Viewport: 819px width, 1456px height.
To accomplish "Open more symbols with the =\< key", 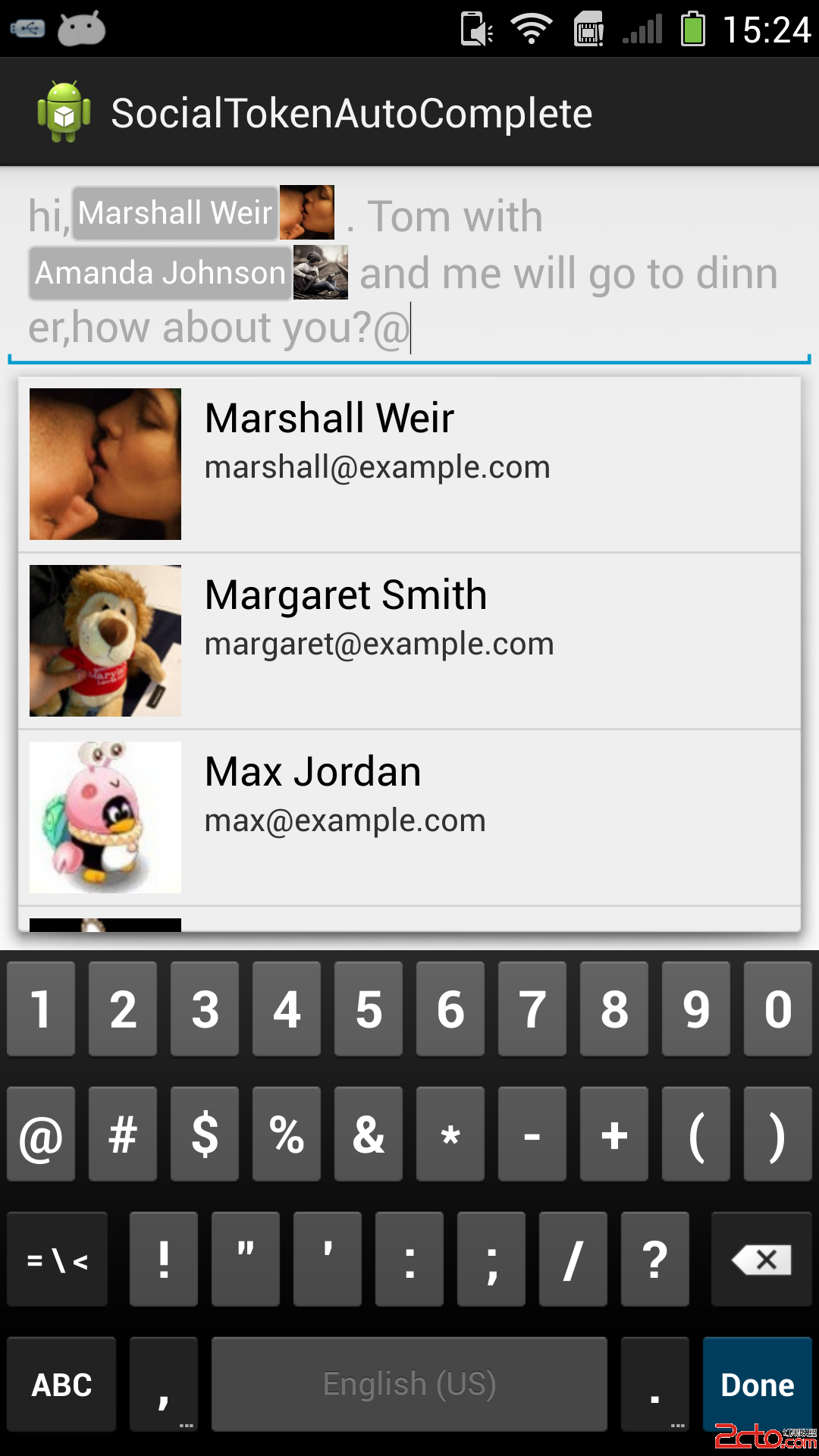I will pyautogui.click(x=58, y=1260).
